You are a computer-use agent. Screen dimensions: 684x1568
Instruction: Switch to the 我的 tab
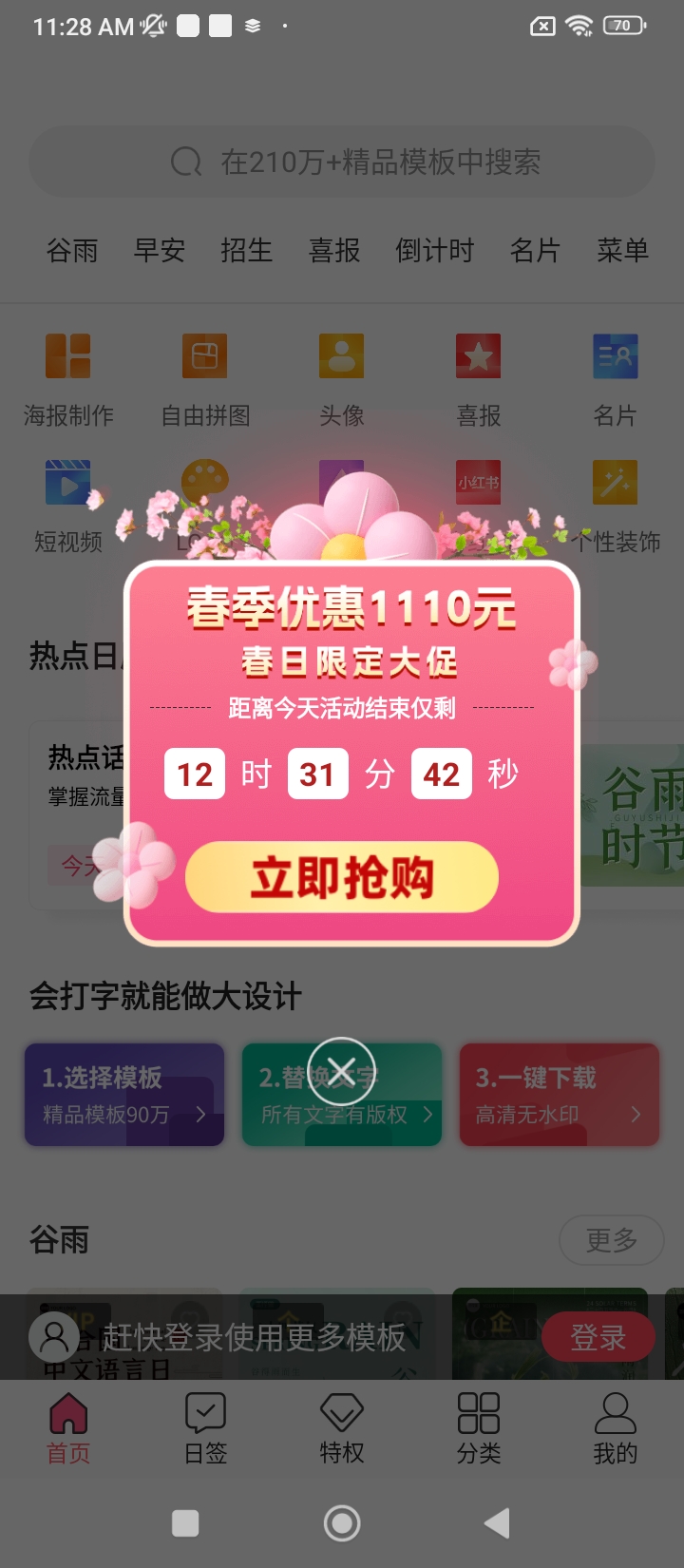click(x=615, y=1428)
